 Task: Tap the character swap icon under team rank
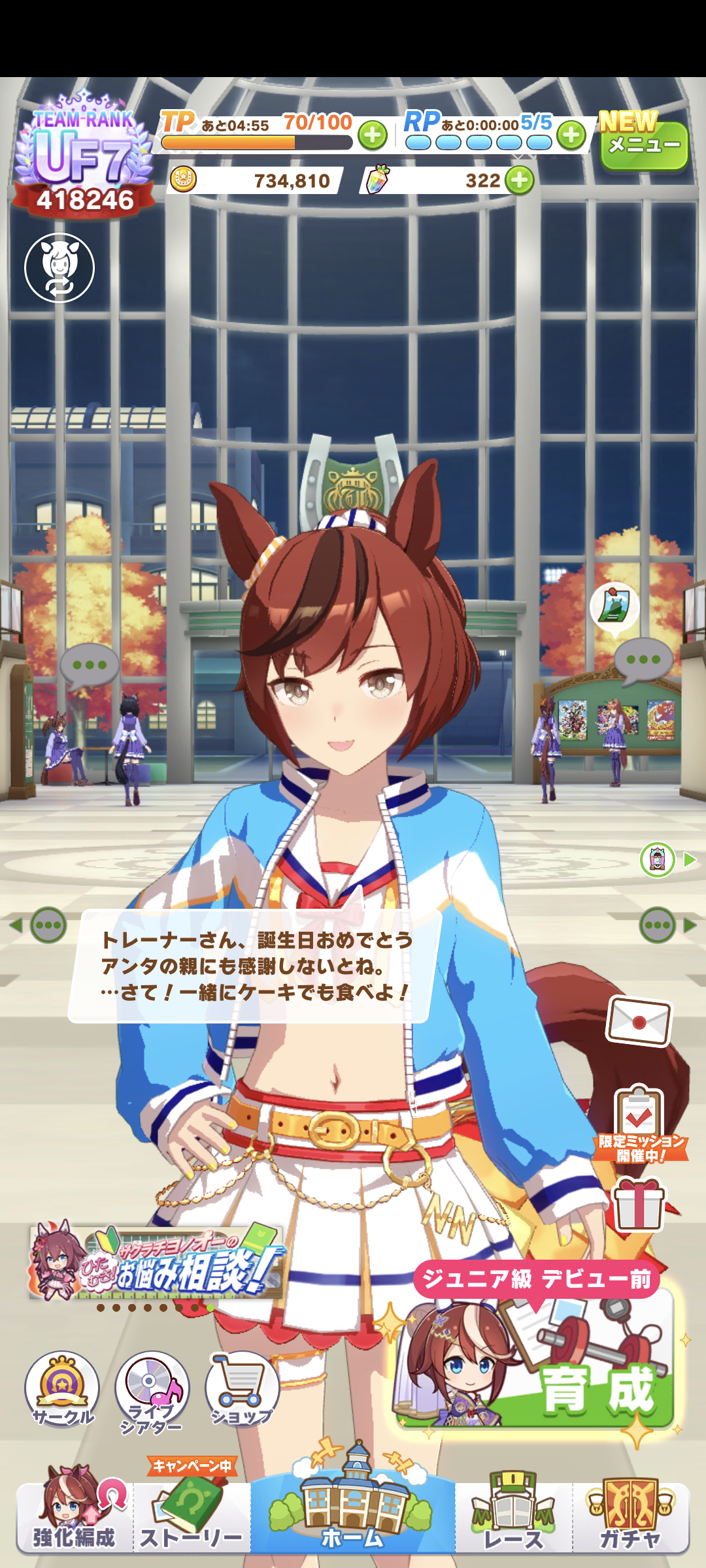coord(59,268)
